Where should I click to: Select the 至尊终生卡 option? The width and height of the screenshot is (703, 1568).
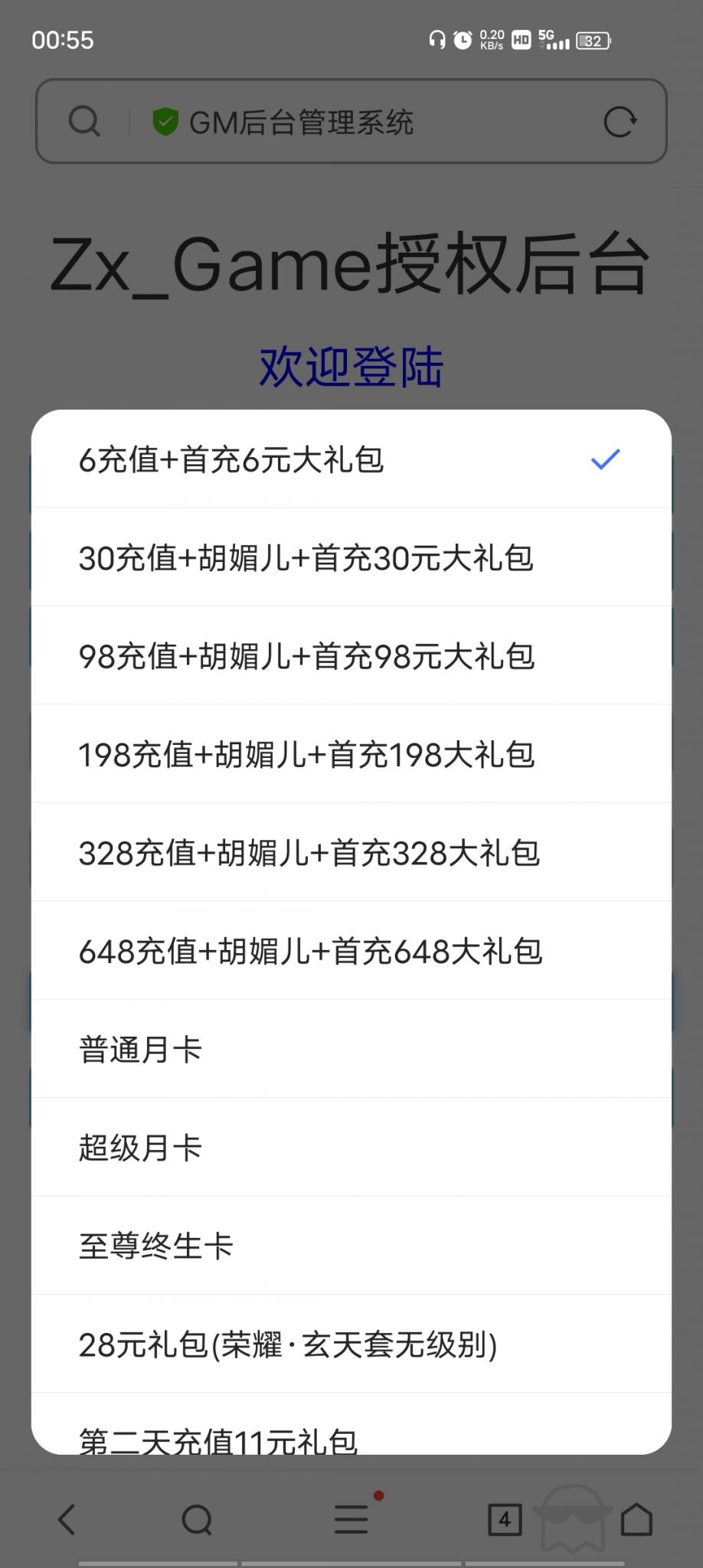pos(350,1246)
